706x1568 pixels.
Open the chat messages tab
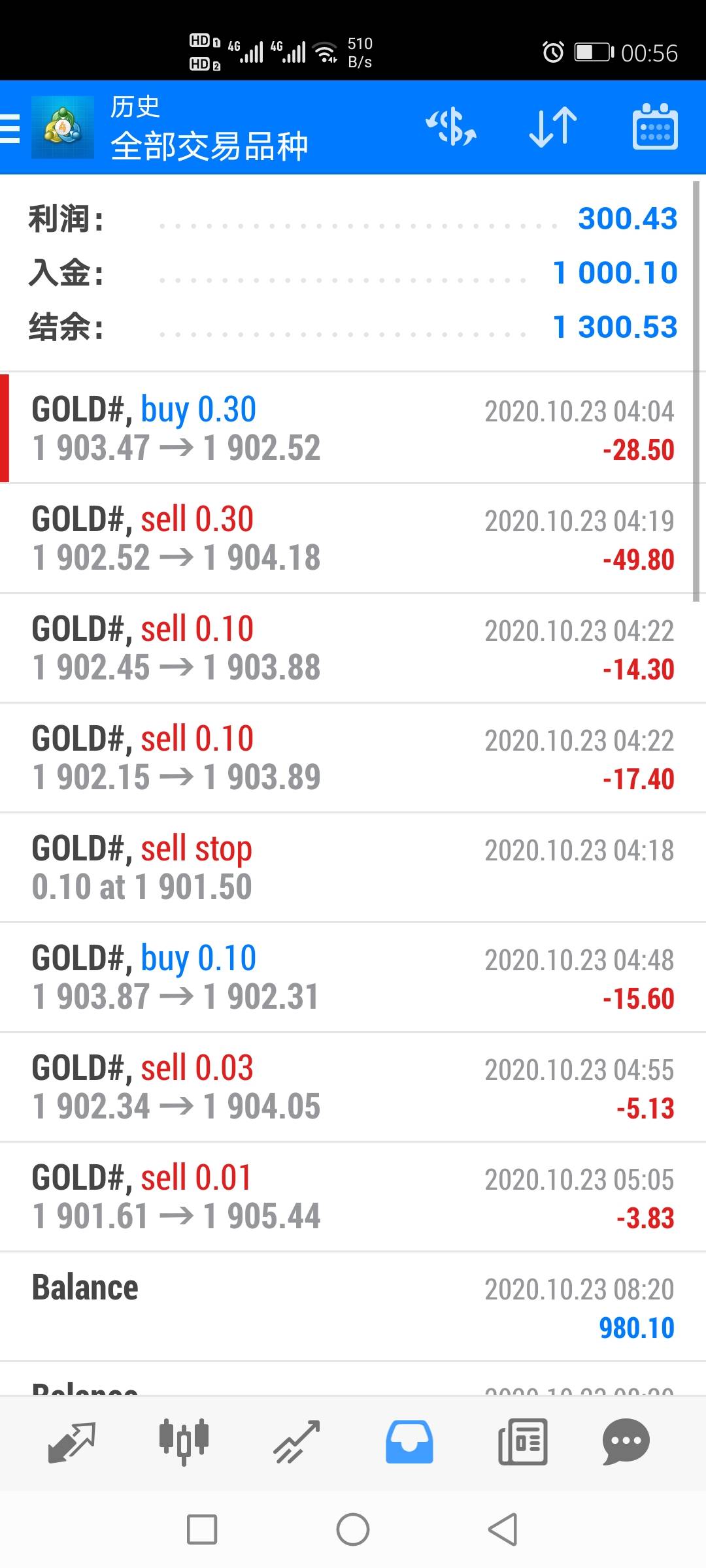626,1441
